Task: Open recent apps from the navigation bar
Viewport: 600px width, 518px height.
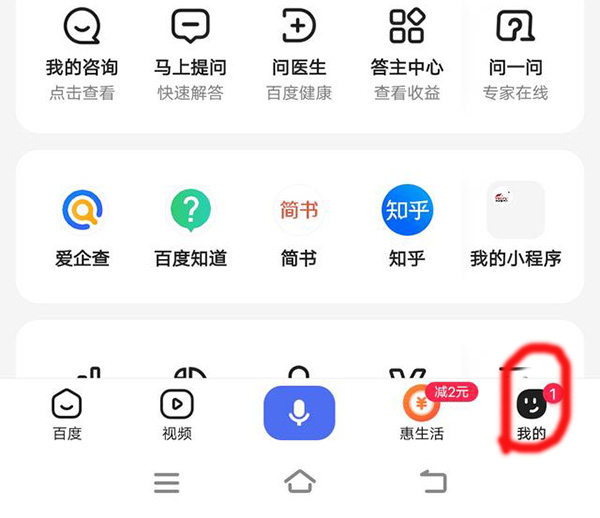Action: tap(167, 483)
